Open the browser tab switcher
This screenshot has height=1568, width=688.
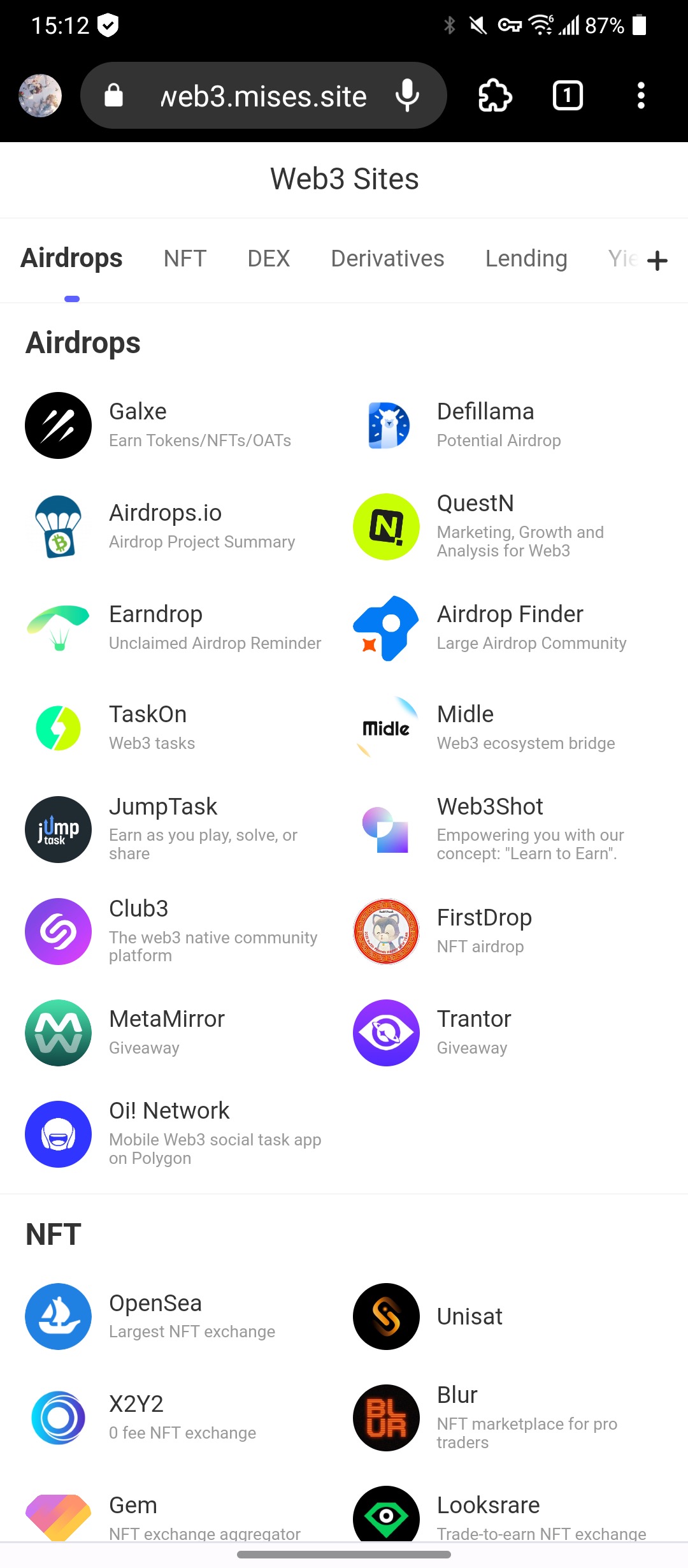(x=566, y=96)
